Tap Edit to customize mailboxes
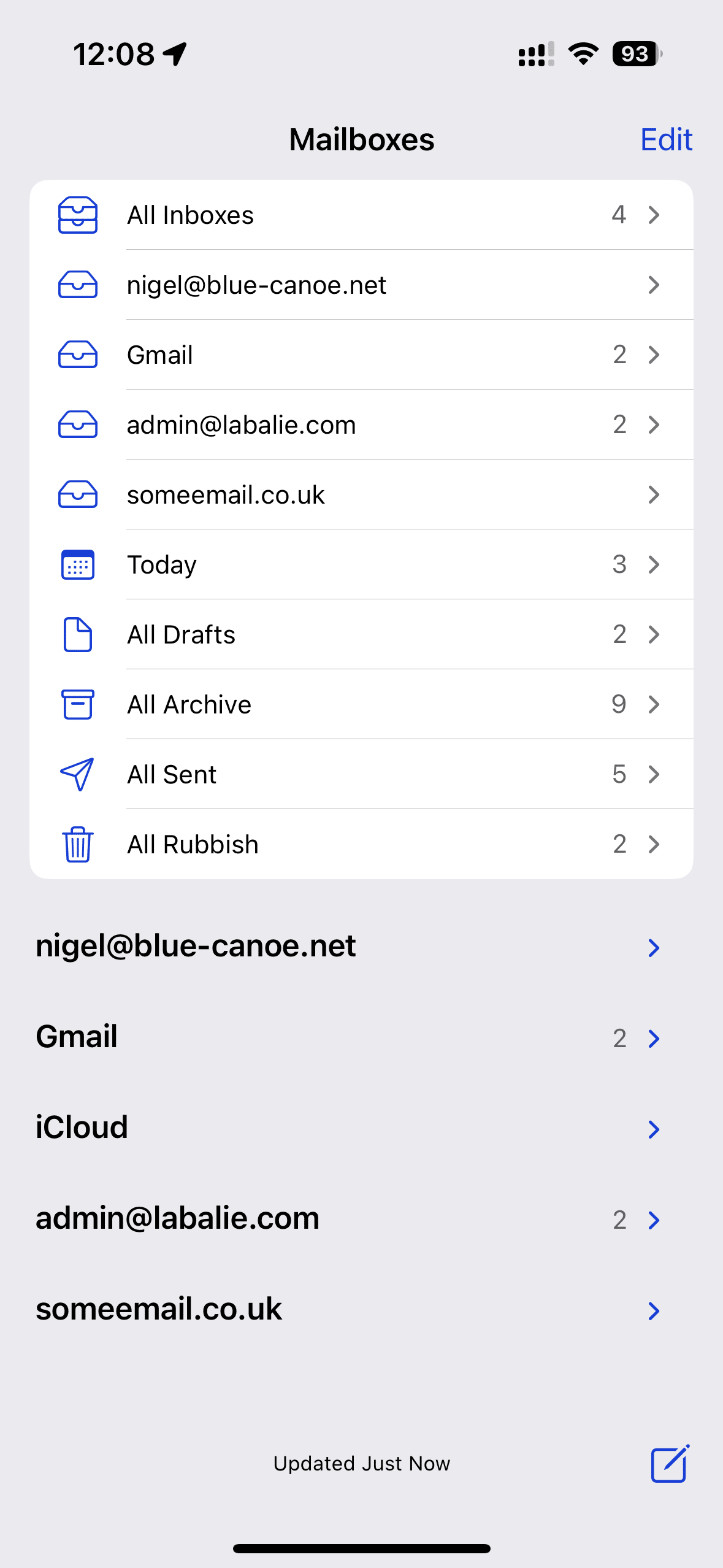 pos(666,140)
